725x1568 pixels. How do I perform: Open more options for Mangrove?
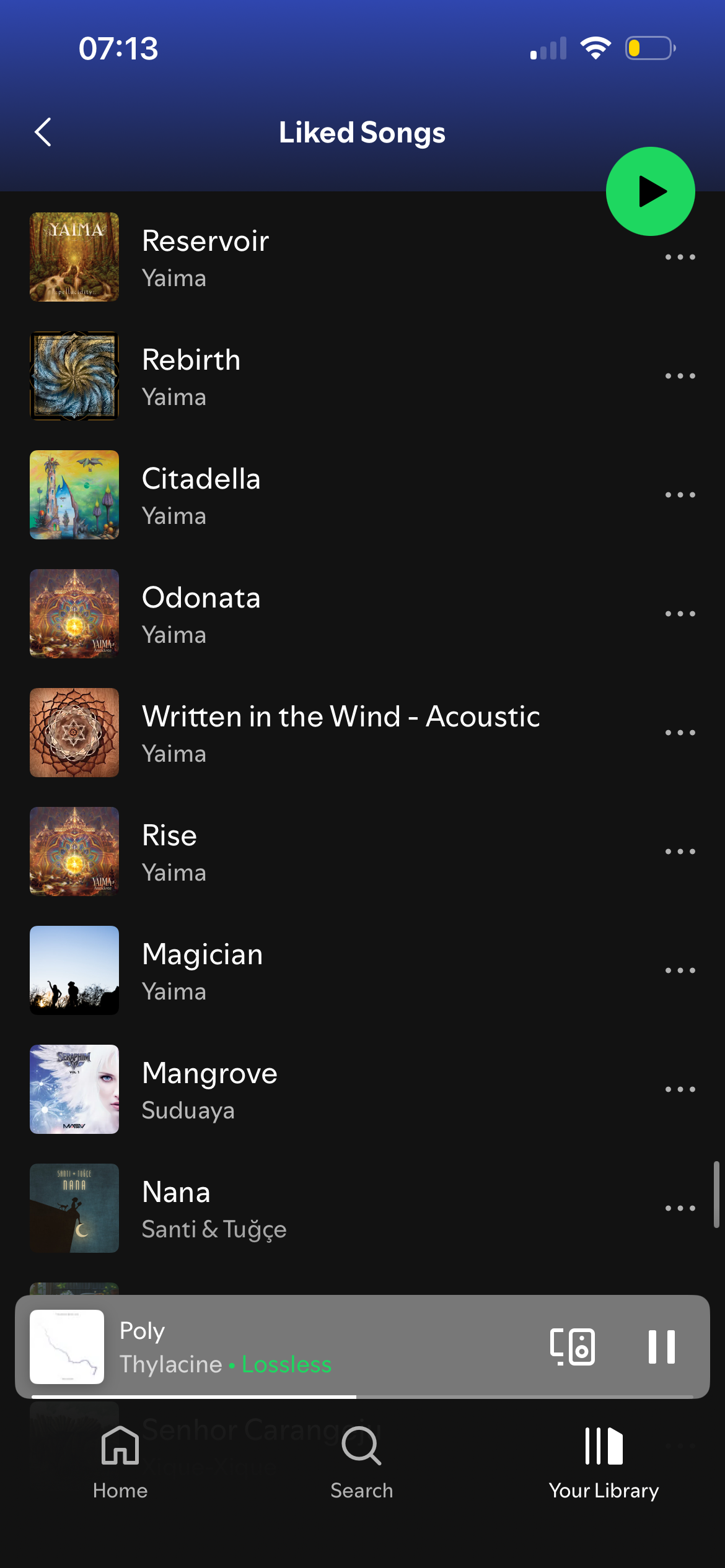coord(680,1089)
